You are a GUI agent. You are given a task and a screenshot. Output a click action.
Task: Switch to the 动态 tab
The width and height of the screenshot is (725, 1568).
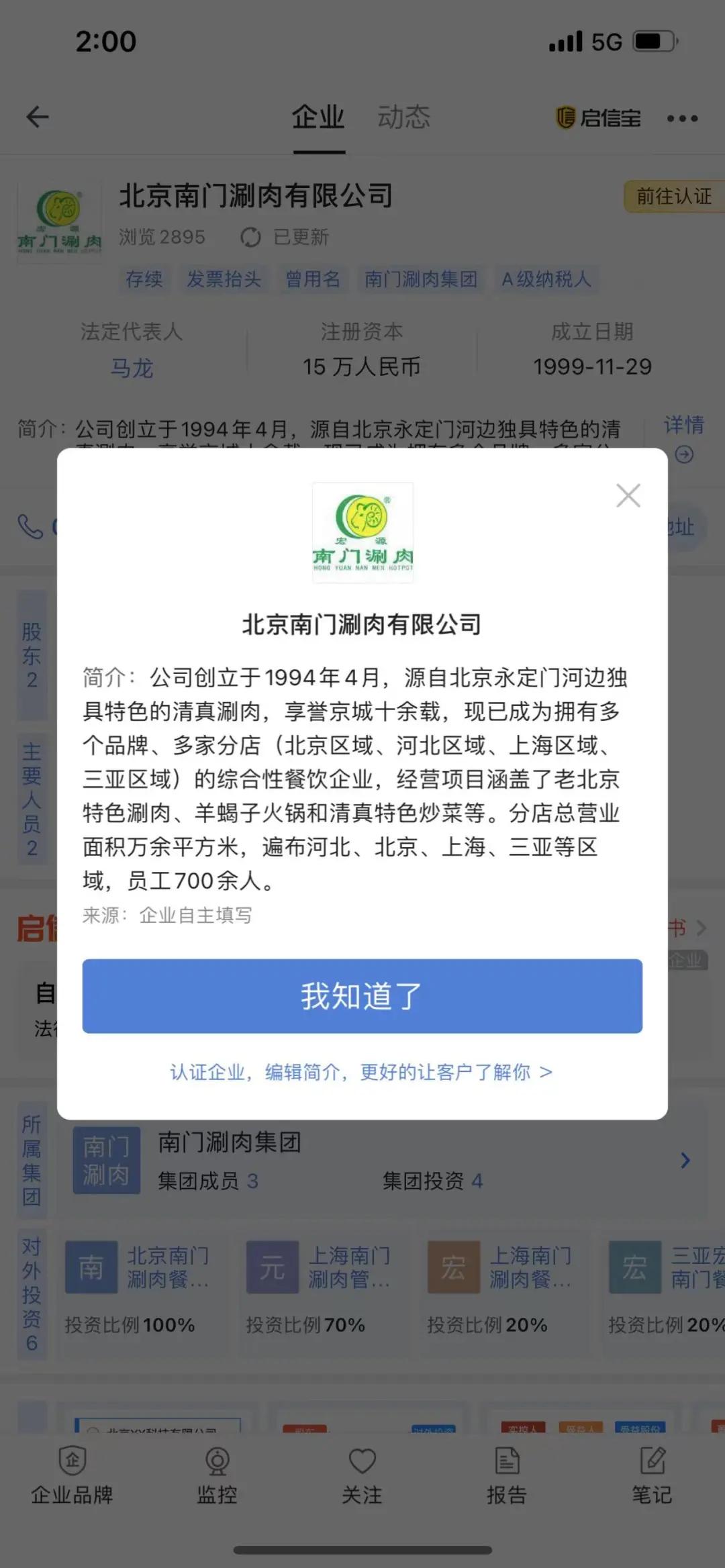pos(403,117)
